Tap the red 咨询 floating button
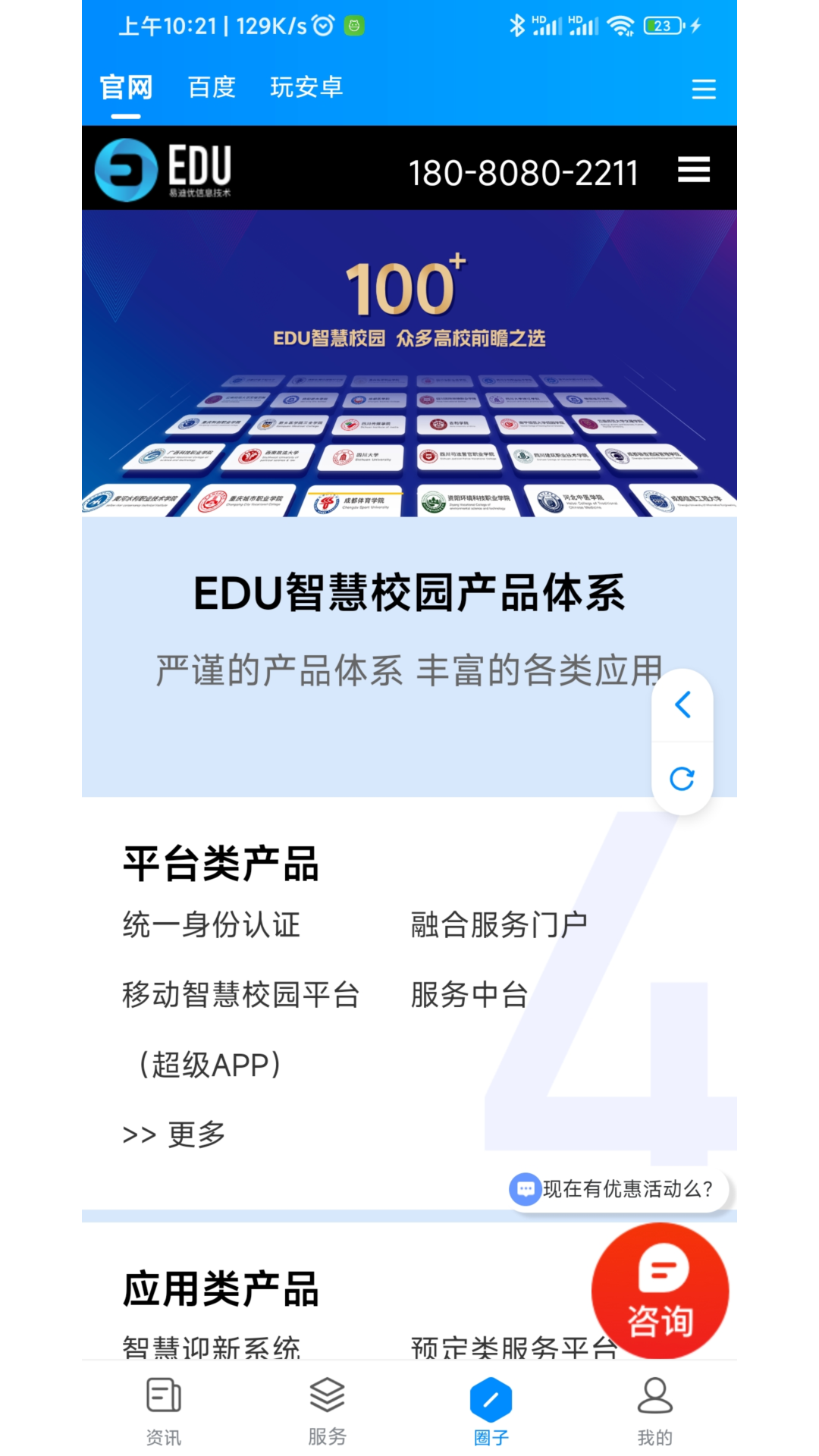819x1456 pixels. [x=660, y=1291]
